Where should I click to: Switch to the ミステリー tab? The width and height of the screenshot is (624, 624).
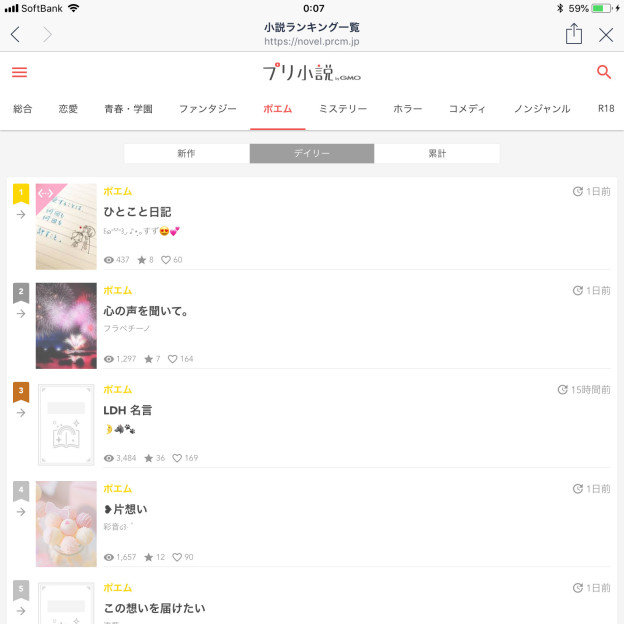[x=343, y=109]
